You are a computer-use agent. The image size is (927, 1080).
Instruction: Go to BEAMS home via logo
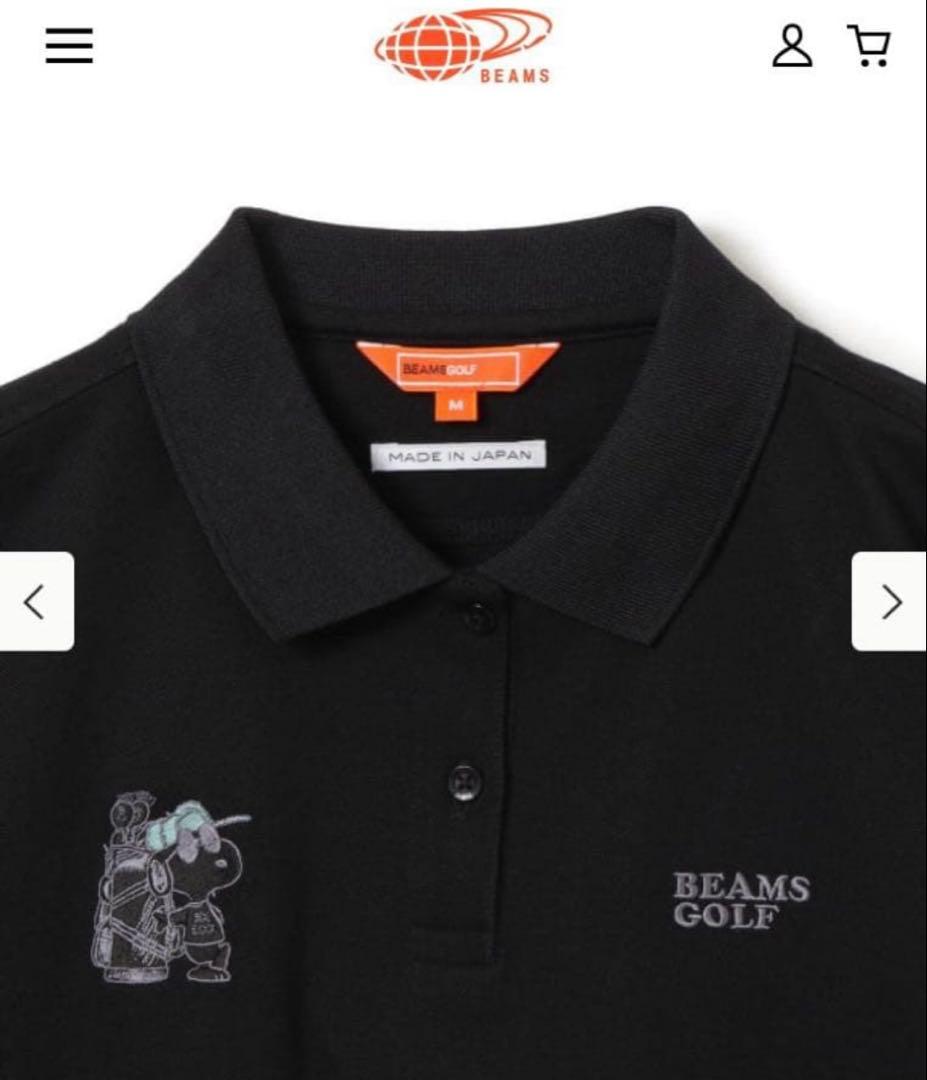tap(463, 46)
